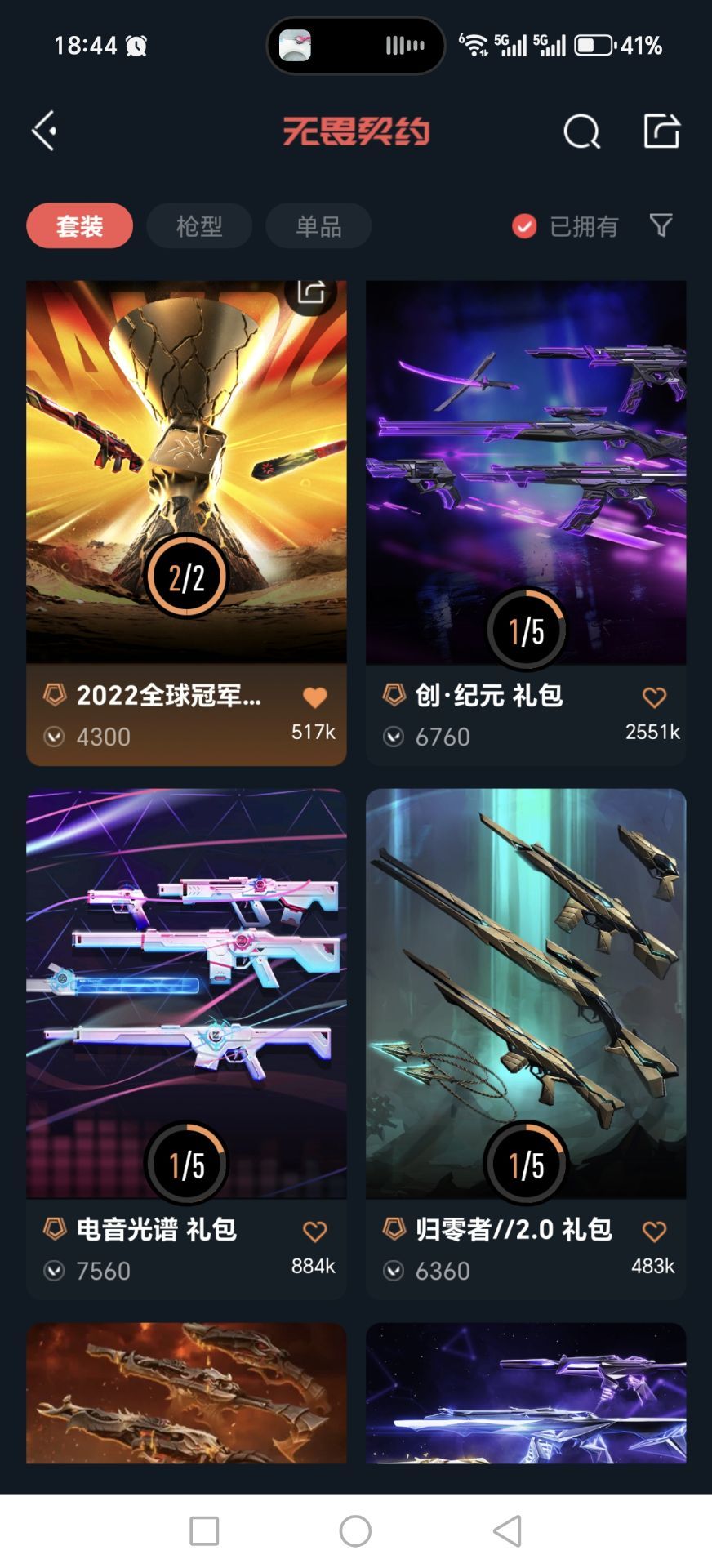Share this page via top-right icon
The height and width of the screenshot is (1568, 712).
click(x=661, y=131)
